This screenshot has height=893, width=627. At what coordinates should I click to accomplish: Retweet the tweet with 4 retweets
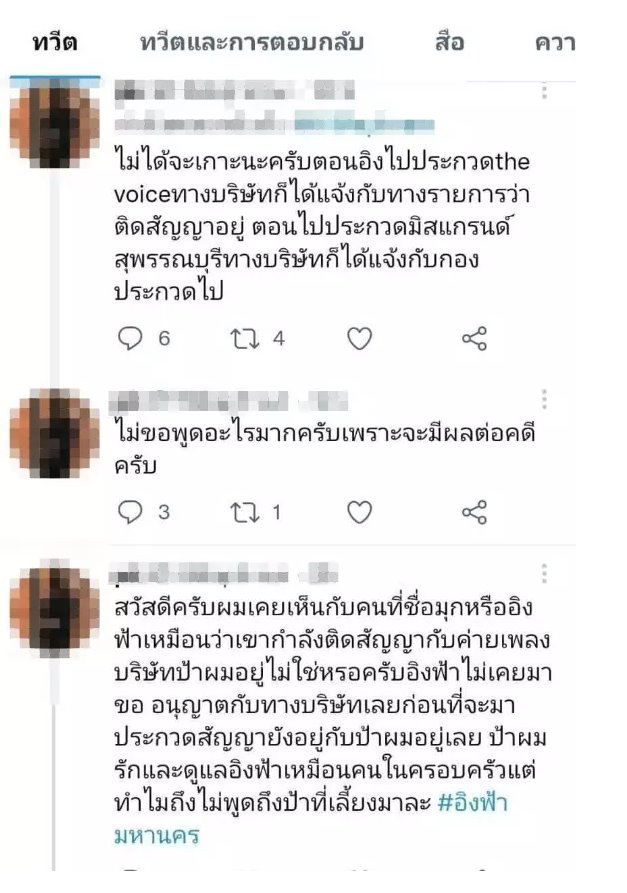point(245,339)
